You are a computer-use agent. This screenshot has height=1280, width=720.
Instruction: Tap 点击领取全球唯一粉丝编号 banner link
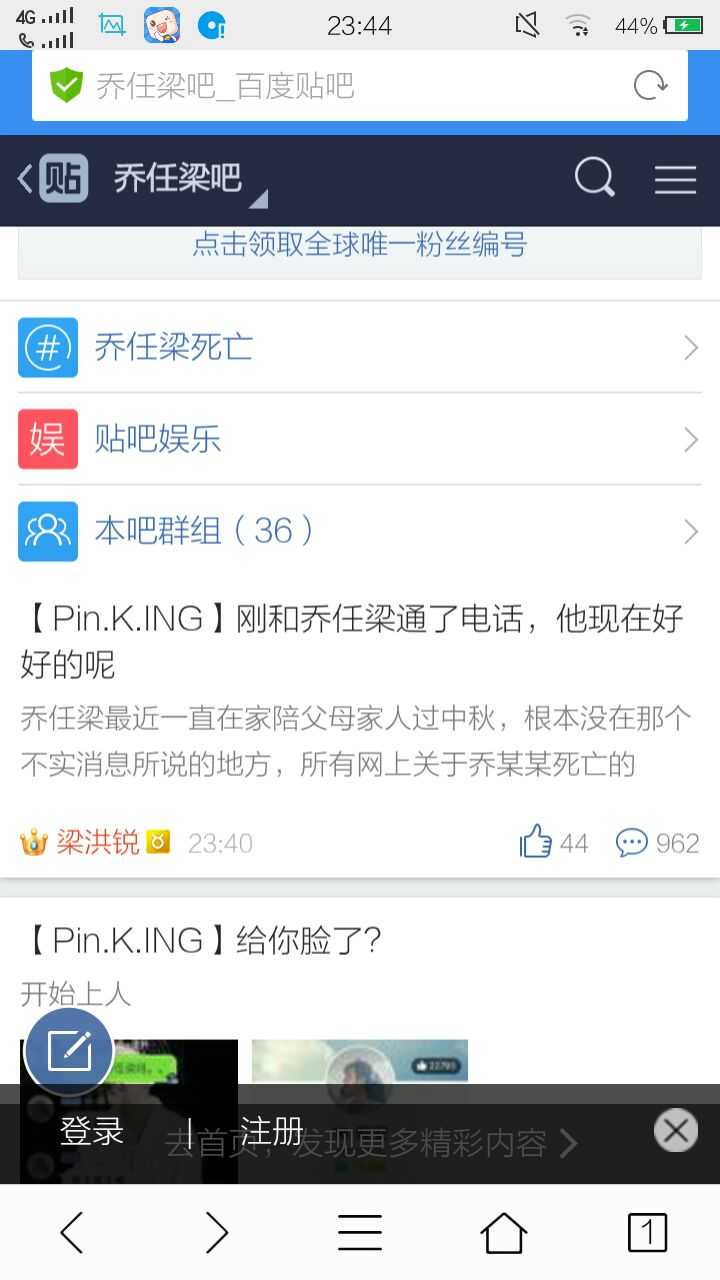[x=360, y=244]
